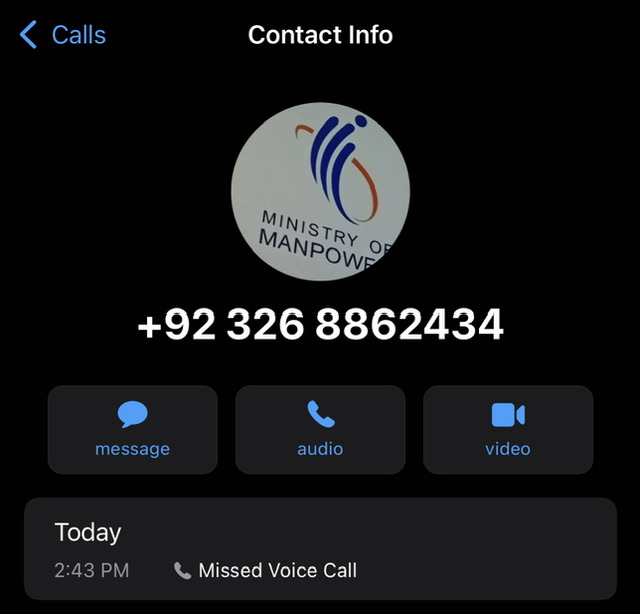Start an audio call
This screenshot has height=614, width=640.
tap(320, 429)
